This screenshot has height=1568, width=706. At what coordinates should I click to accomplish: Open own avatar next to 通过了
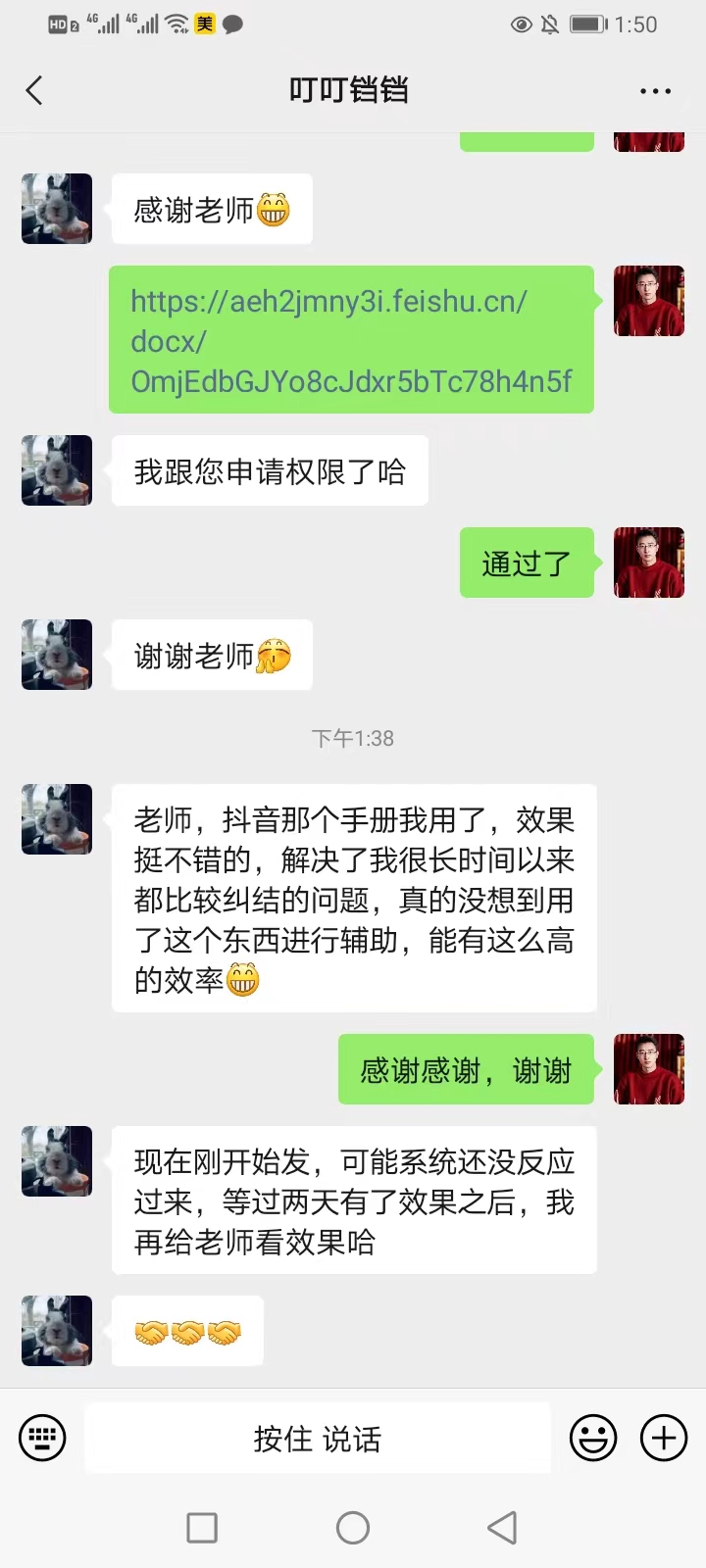tap(648, 563)
